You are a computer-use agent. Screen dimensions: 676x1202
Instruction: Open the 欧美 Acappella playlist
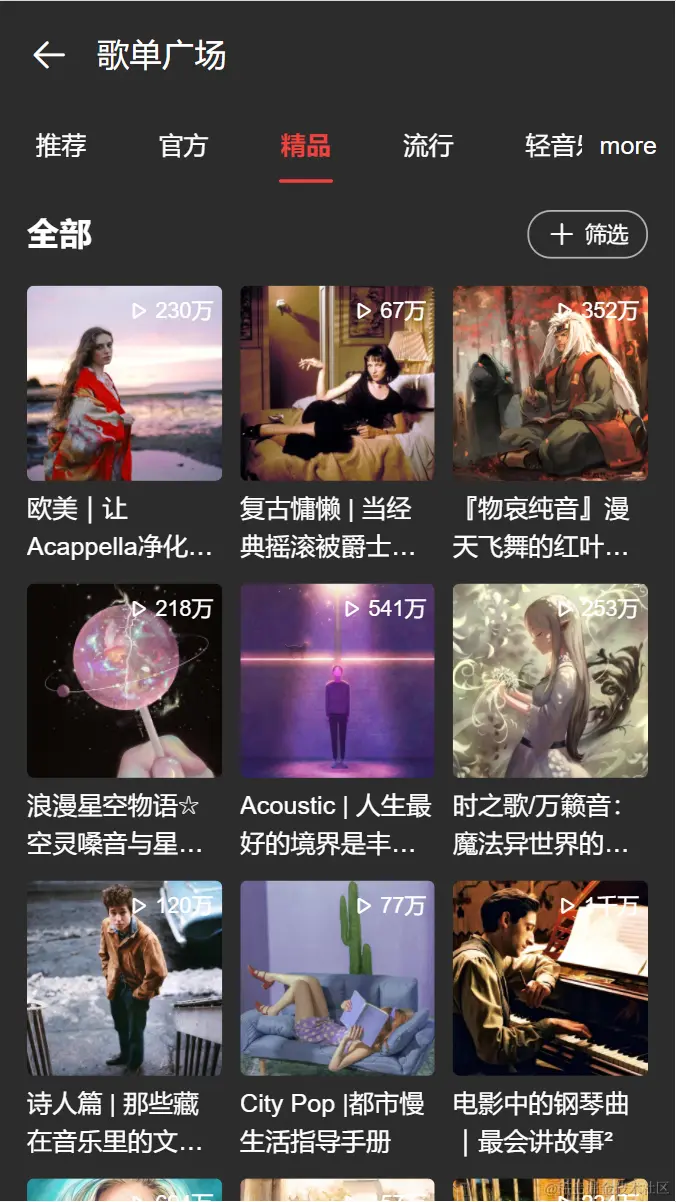click(124, 384)
